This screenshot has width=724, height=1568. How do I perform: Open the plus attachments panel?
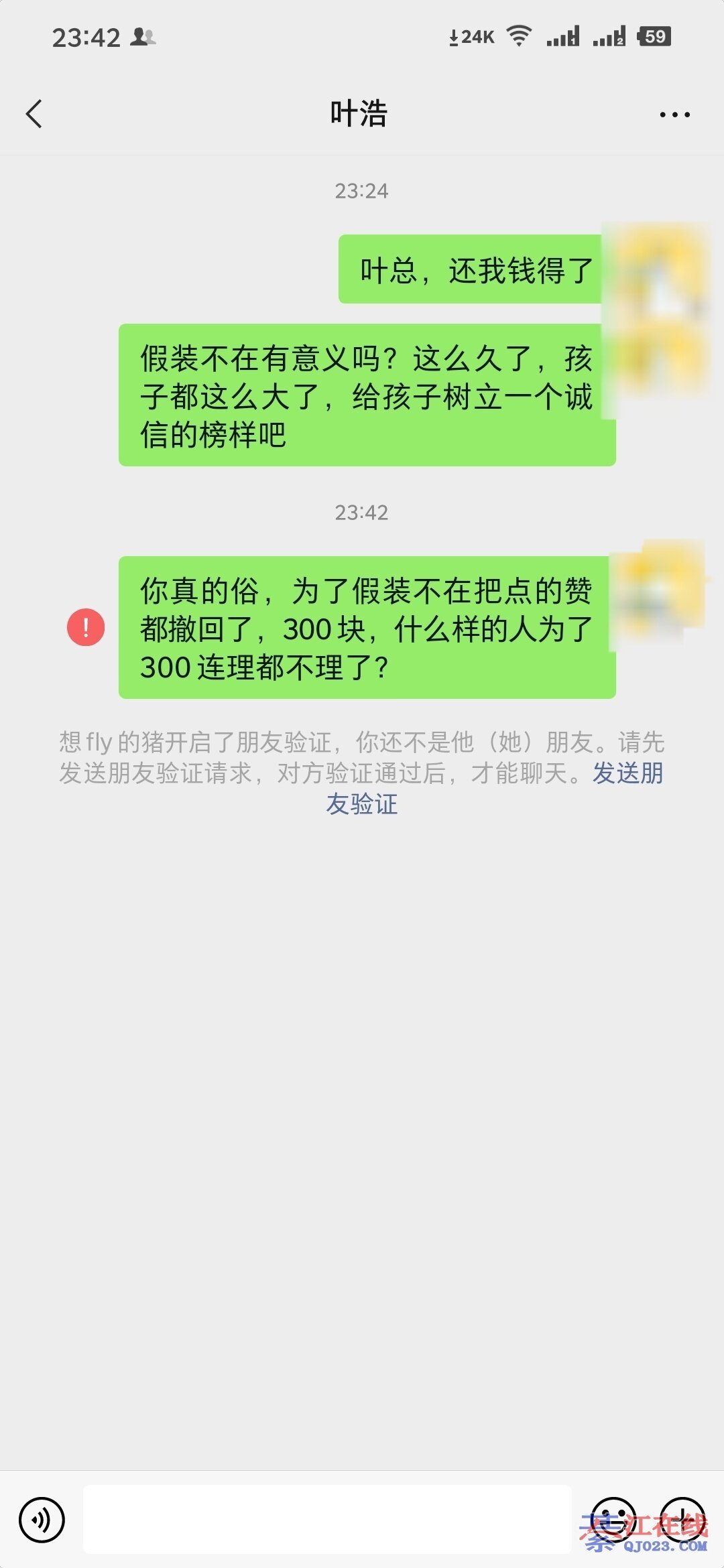point(682,1519)
